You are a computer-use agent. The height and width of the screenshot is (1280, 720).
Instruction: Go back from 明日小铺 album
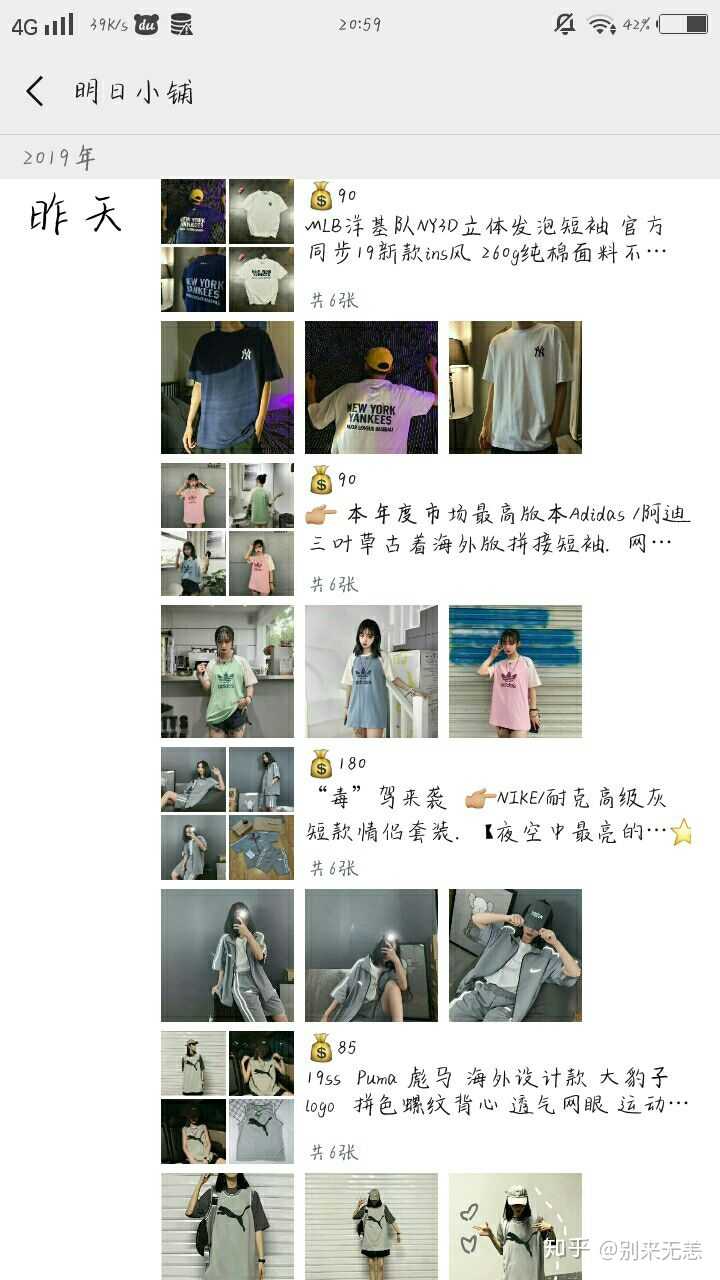click(x=35, y=92)
